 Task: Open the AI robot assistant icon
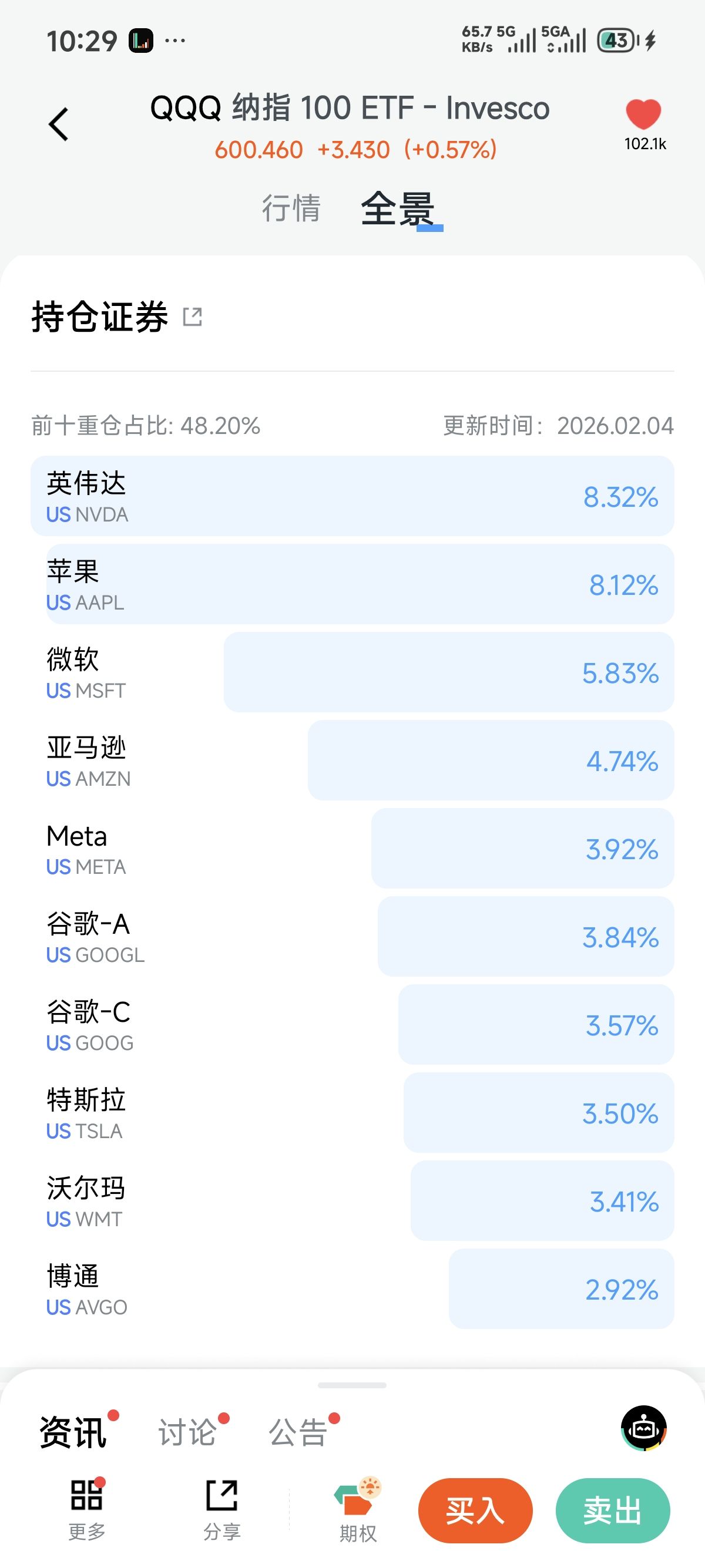coord(643,1428)
